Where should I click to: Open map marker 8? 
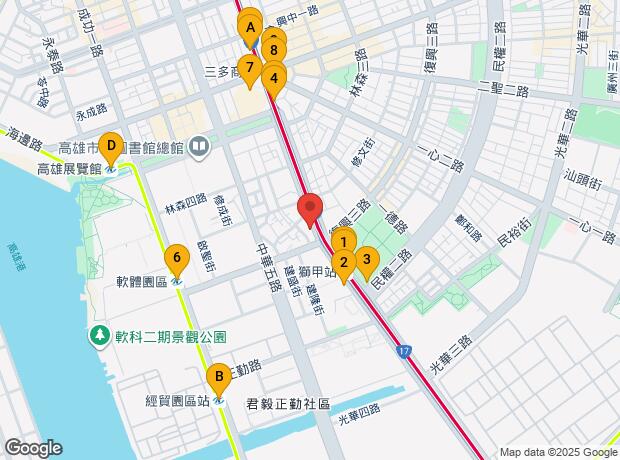[274, 49]
